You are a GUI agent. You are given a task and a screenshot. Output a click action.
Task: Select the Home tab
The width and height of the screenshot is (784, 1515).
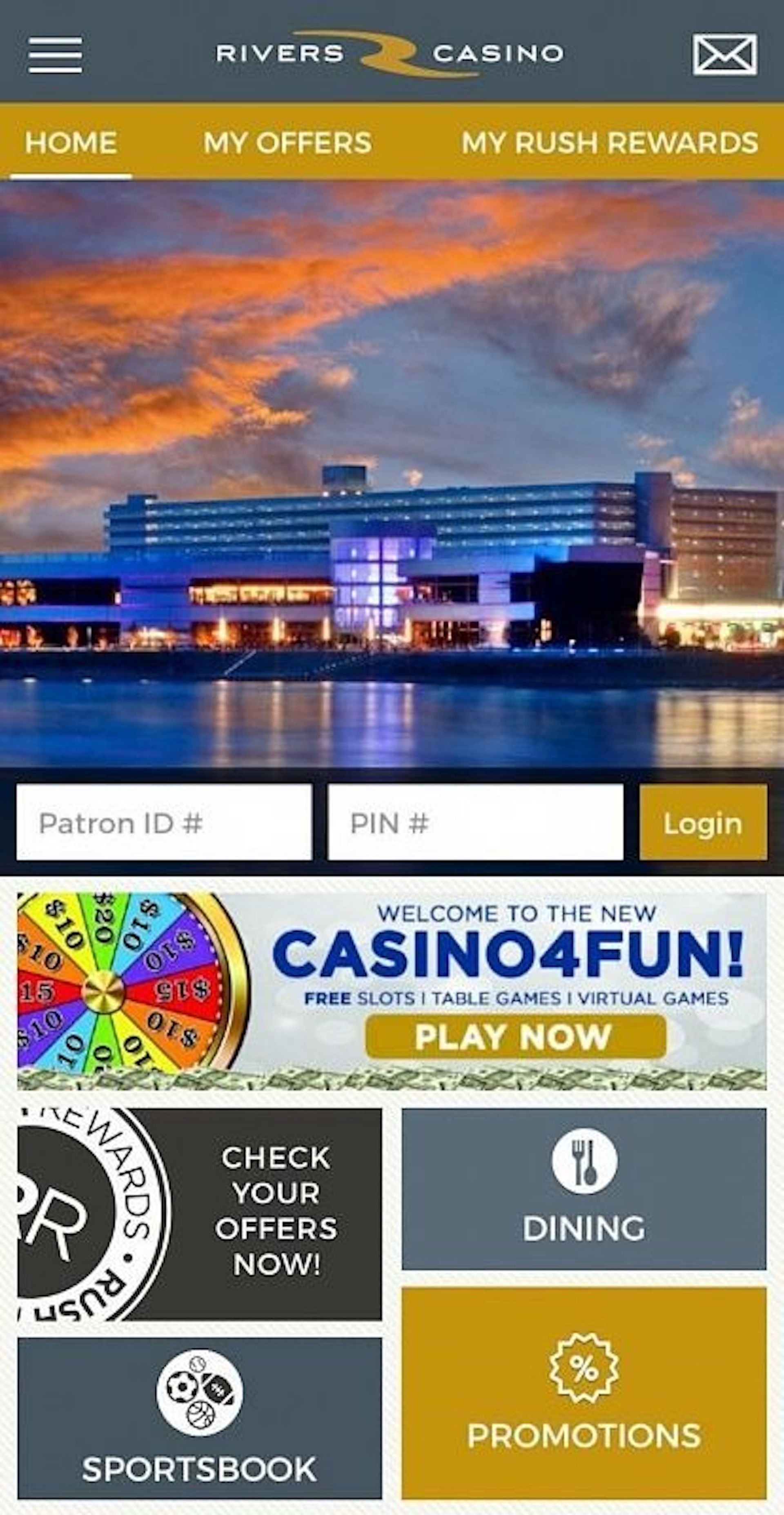tap(71, 143)
